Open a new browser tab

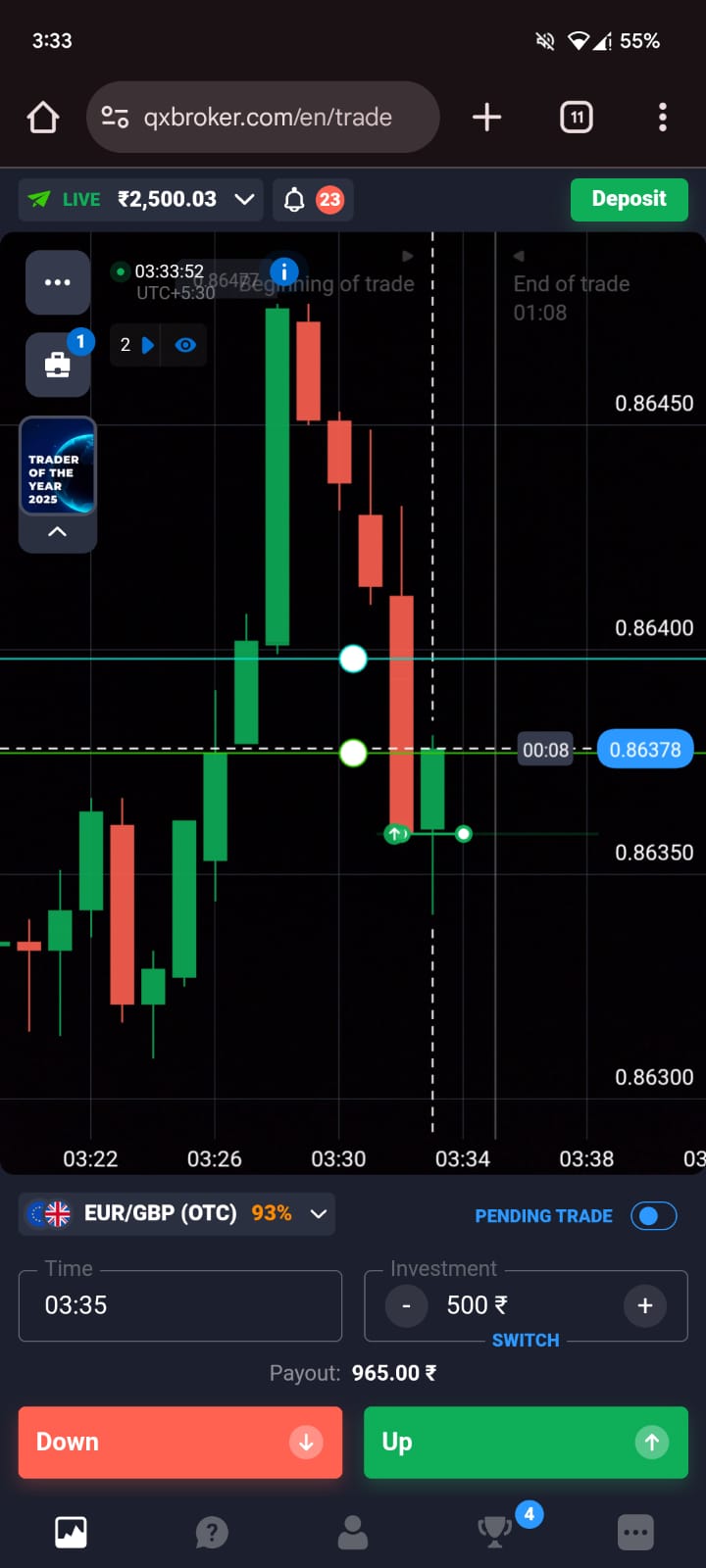(486, 118)
